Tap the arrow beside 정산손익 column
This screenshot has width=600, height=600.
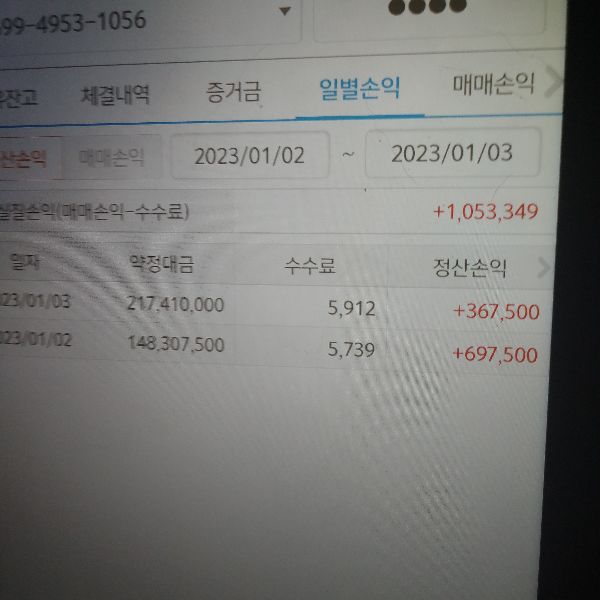[545, 267]
